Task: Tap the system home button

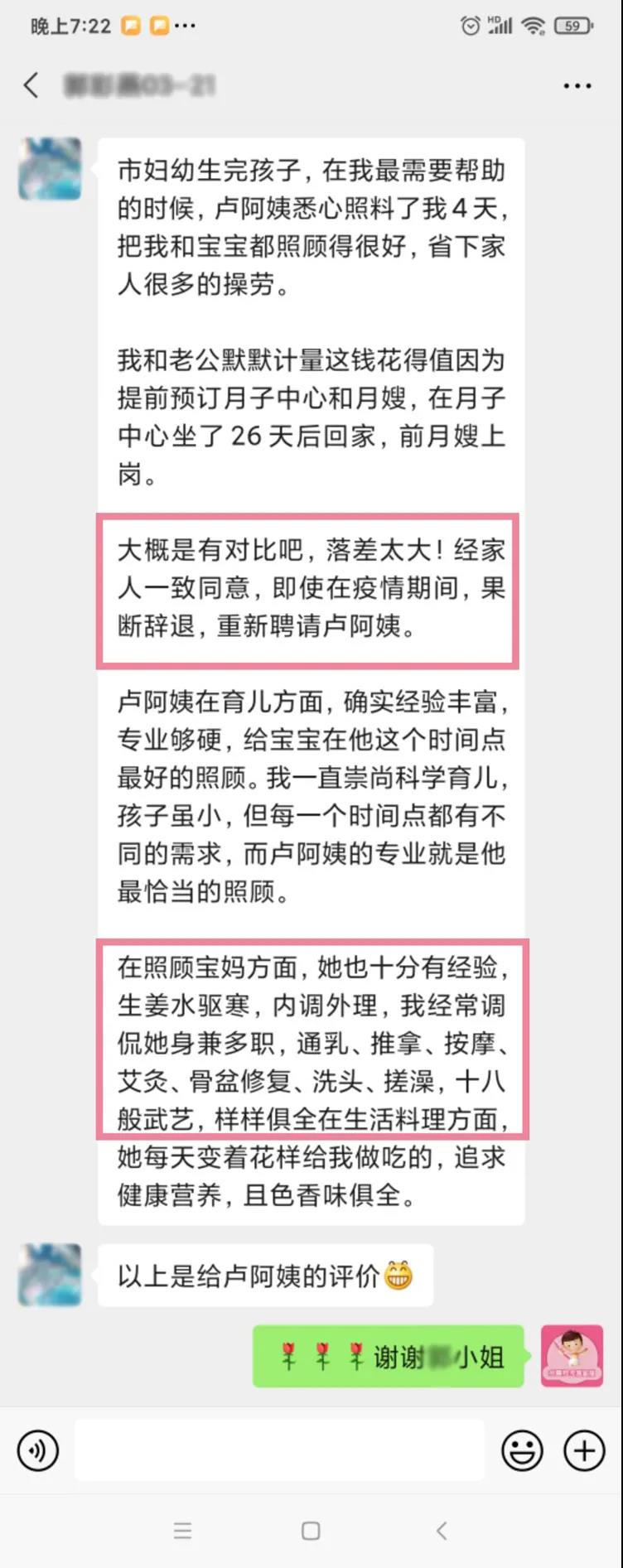Action: click(311, 1530)
